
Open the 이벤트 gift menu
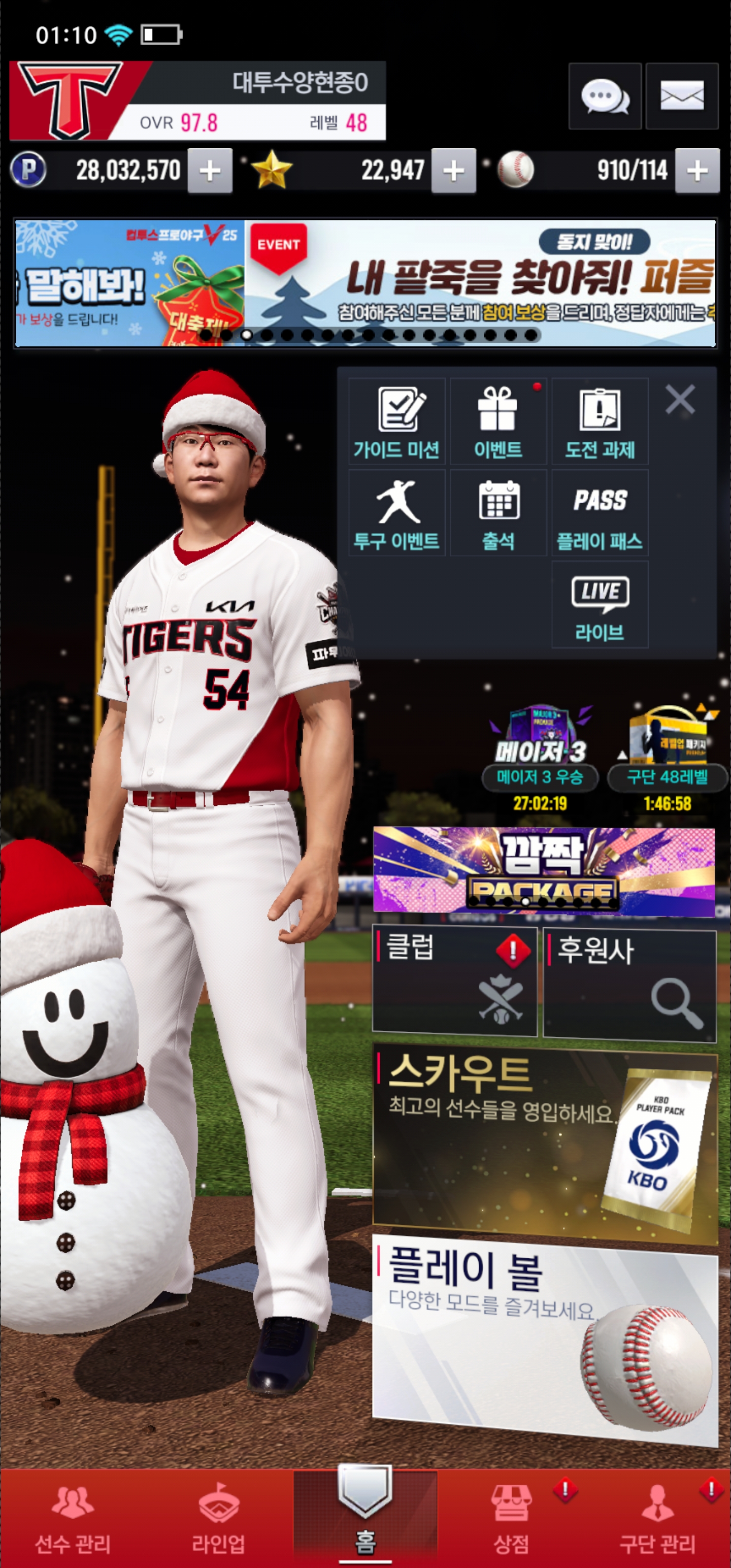[x=498, y=421]
